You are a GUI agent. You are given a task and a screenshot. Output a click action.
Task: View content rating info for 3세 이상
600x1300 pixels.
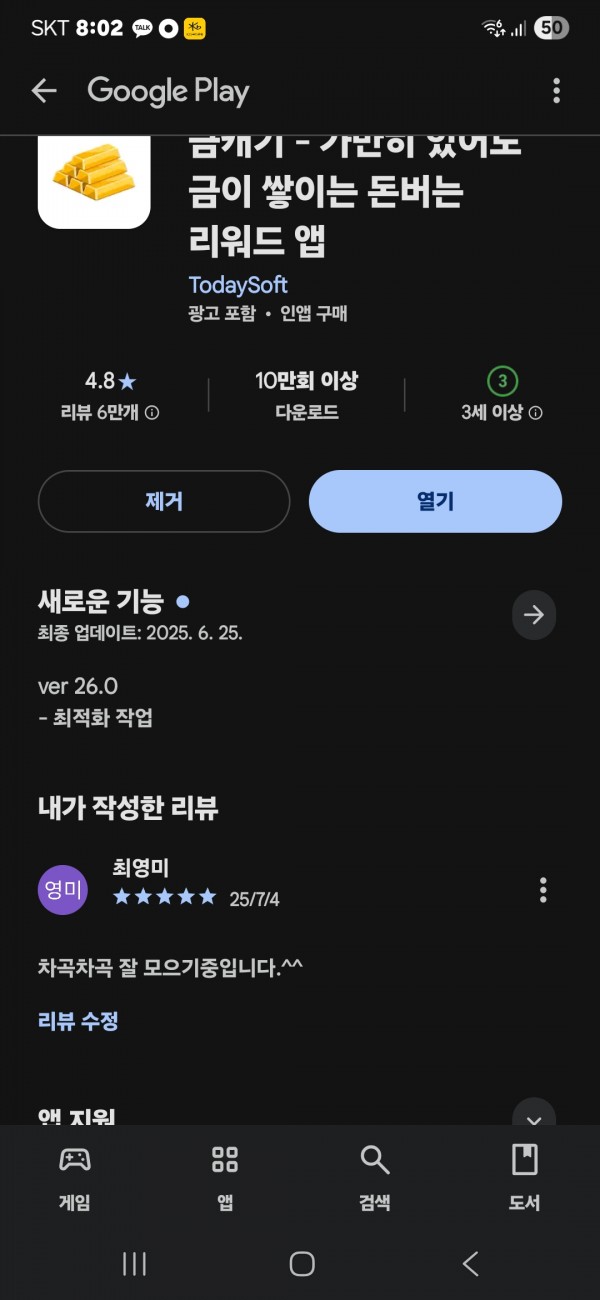(x=536, y=413)
